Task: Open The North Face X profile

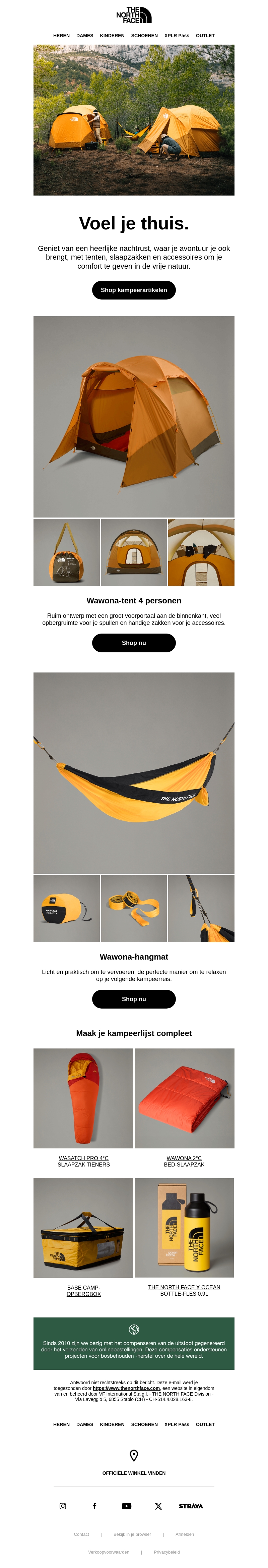Action: [x=158, y=1506]
